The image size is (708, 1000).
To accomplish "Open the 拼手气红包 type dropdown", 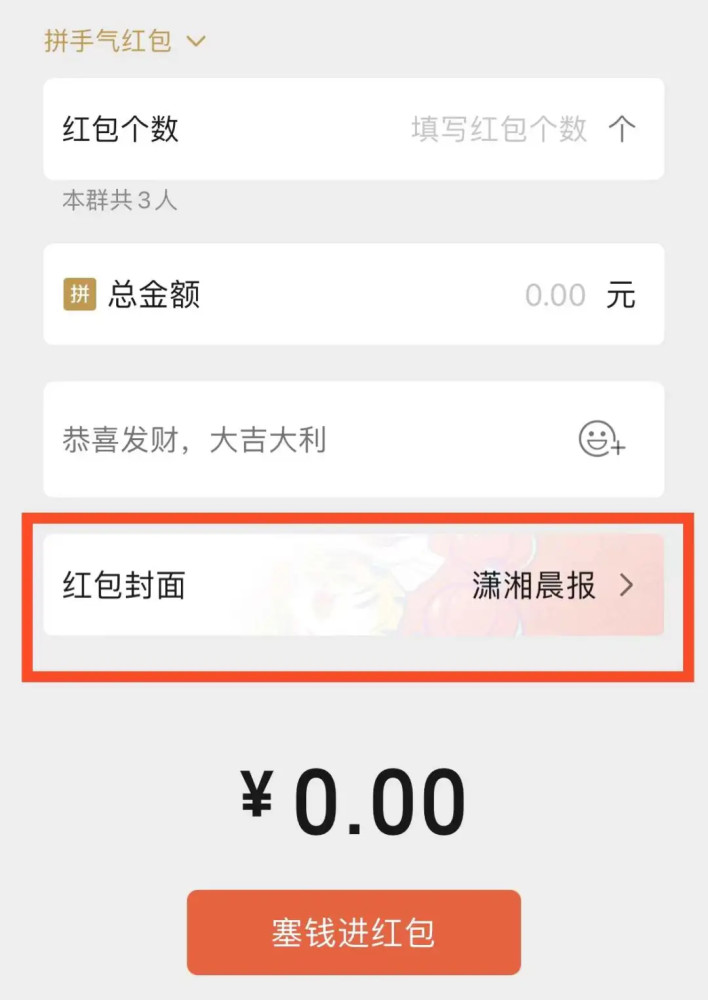I will pos(124,41).
